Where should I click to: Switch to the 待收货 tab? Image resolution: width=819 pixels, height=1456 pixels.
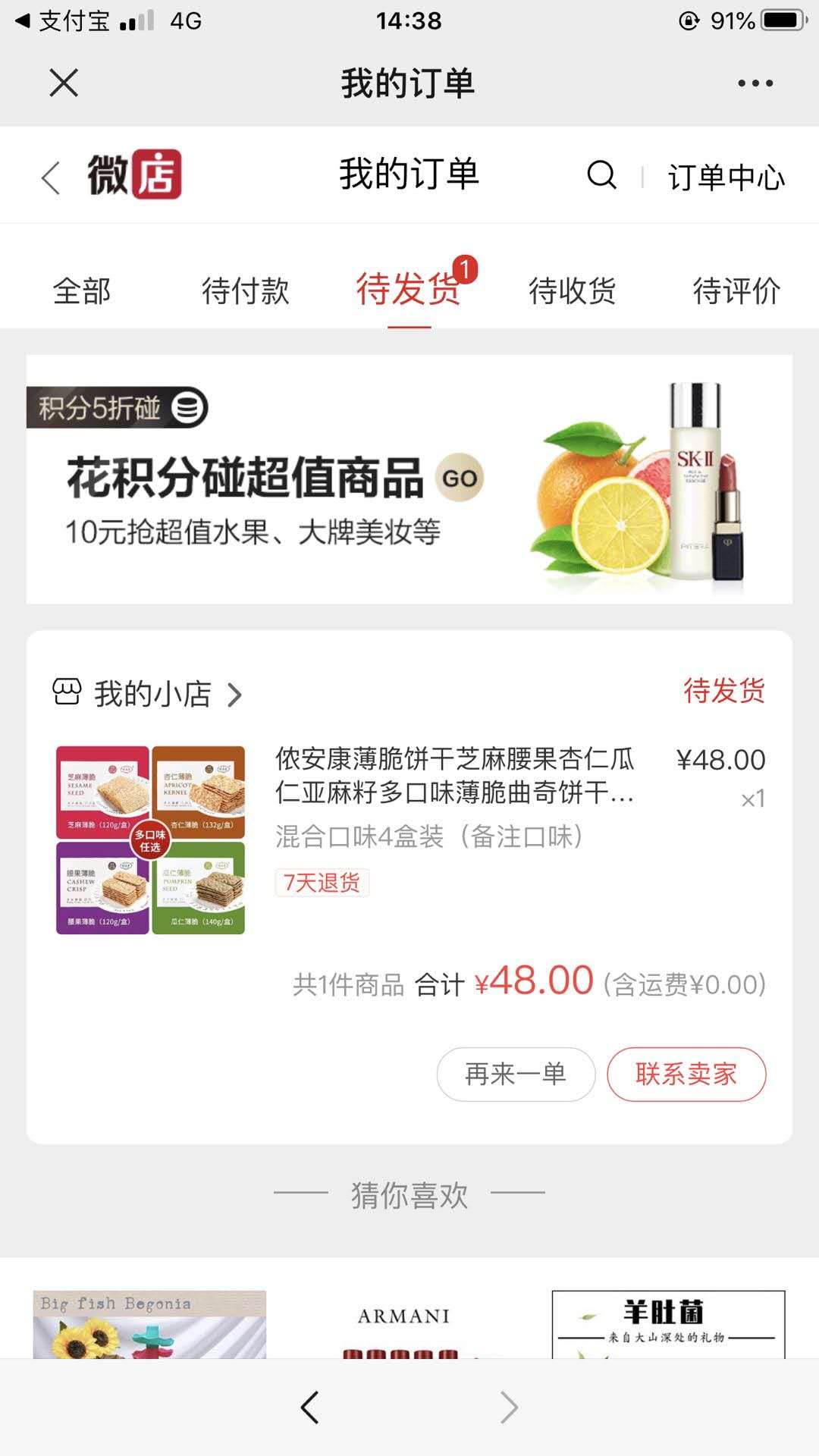tap(572, 291)
